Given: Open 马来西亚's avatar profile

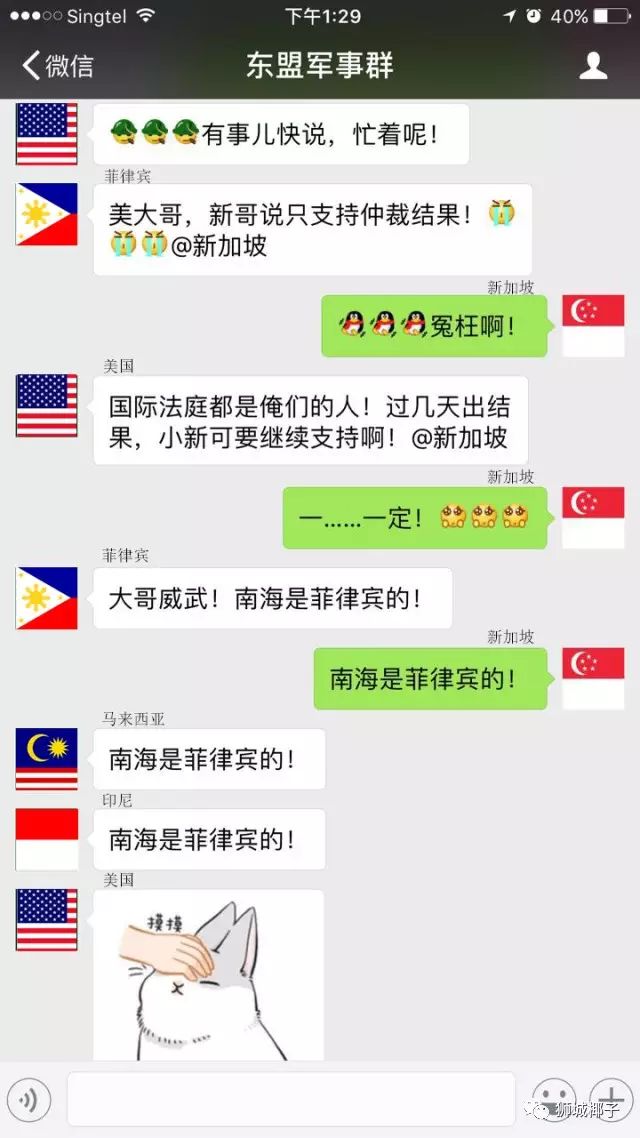Looking at the screenshot, I should tap(47, 759).
